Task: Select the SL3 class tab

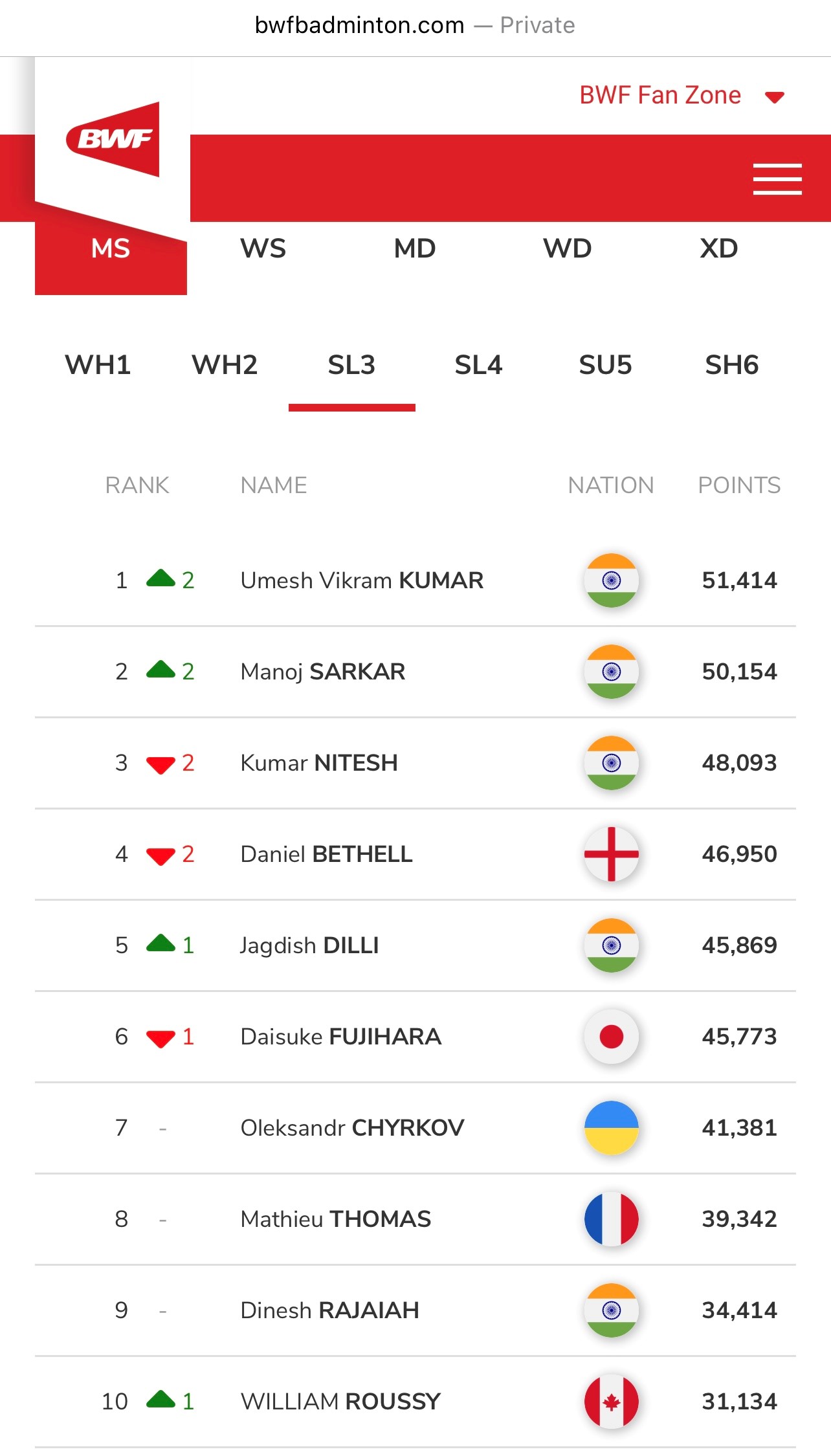Action: (351, 366)
